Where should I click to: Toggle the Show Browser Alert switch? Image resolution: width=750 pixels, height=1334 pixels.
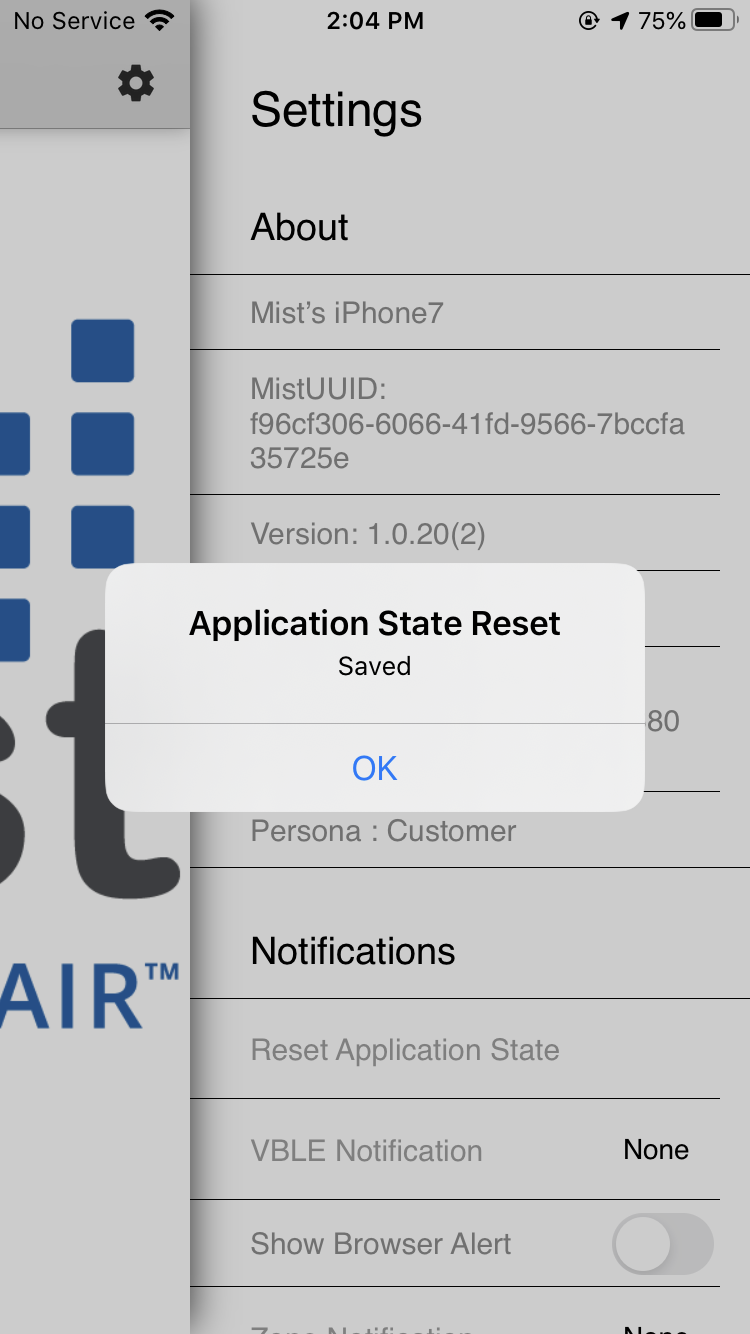pos(662,1244)
